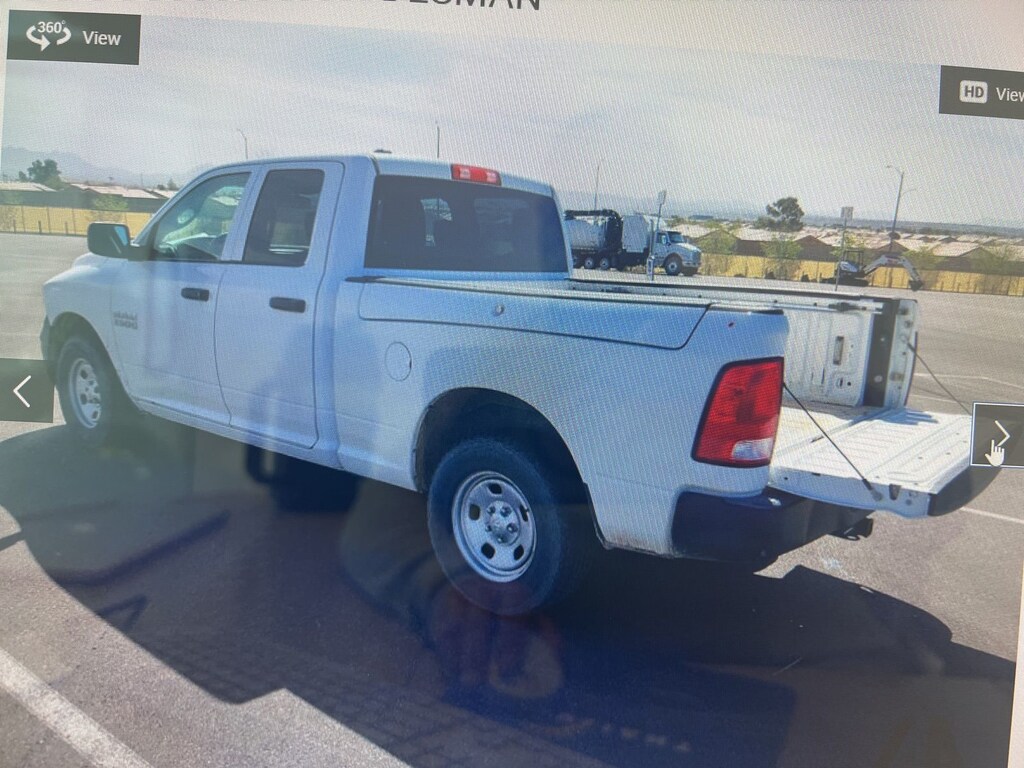Advance to the next photo
1024x768 pixels.
point(998,434)
